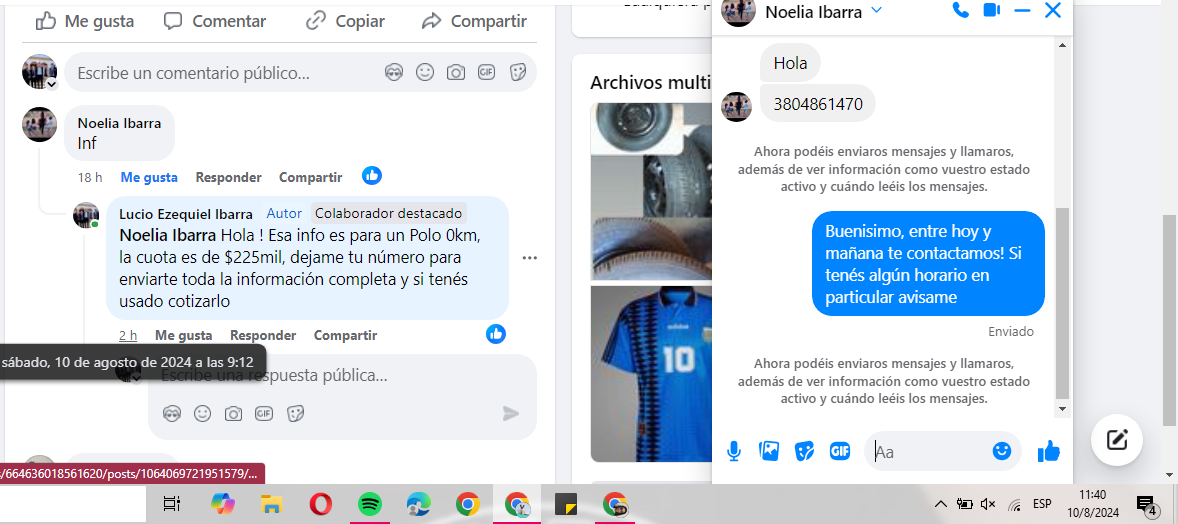This screenshot has width=1178, height=524.
Task: Record a voice clip with the microphone icon
Action: [x=734, y=451]
